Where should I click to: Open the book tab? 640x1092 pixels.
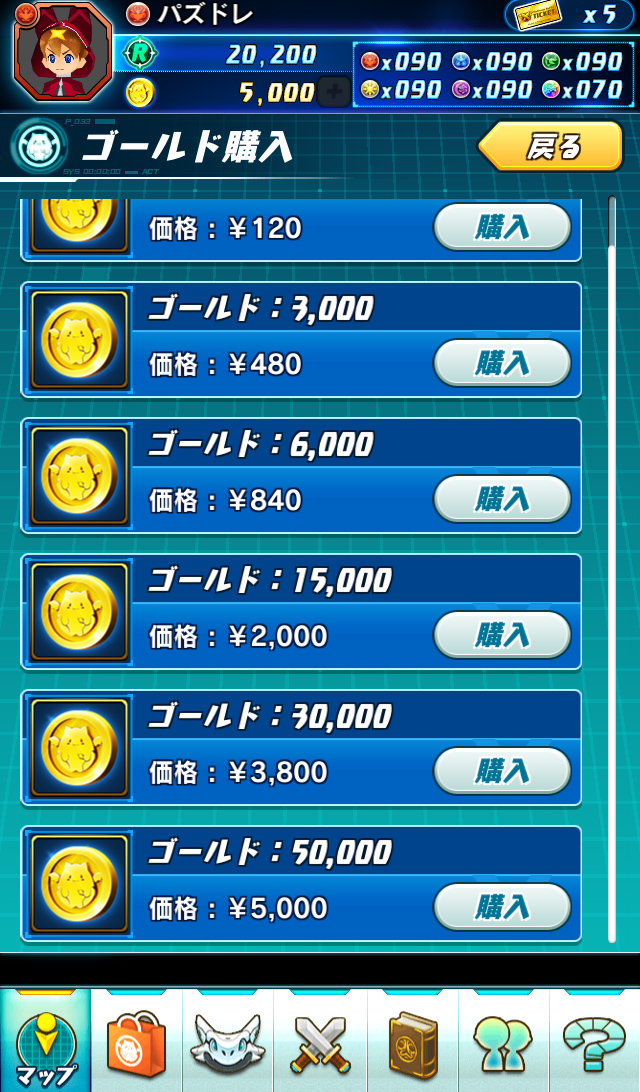pos(412,1040)
